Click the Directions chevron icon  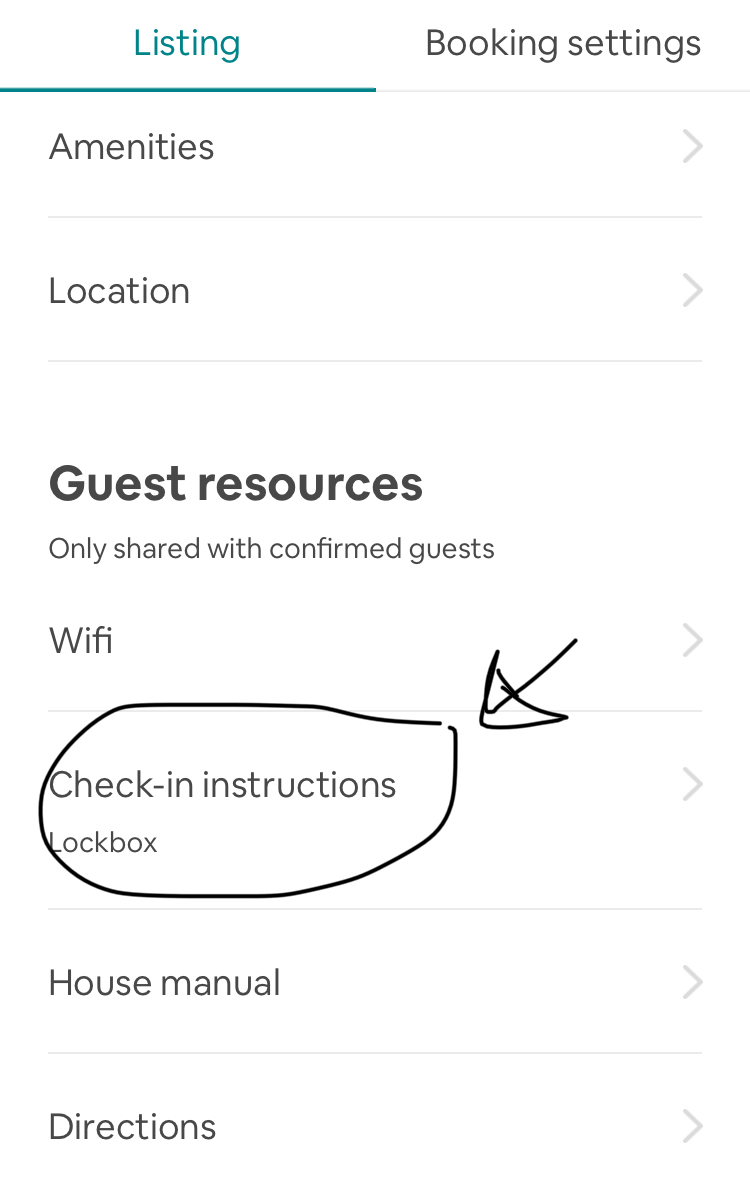[692, 1126]
